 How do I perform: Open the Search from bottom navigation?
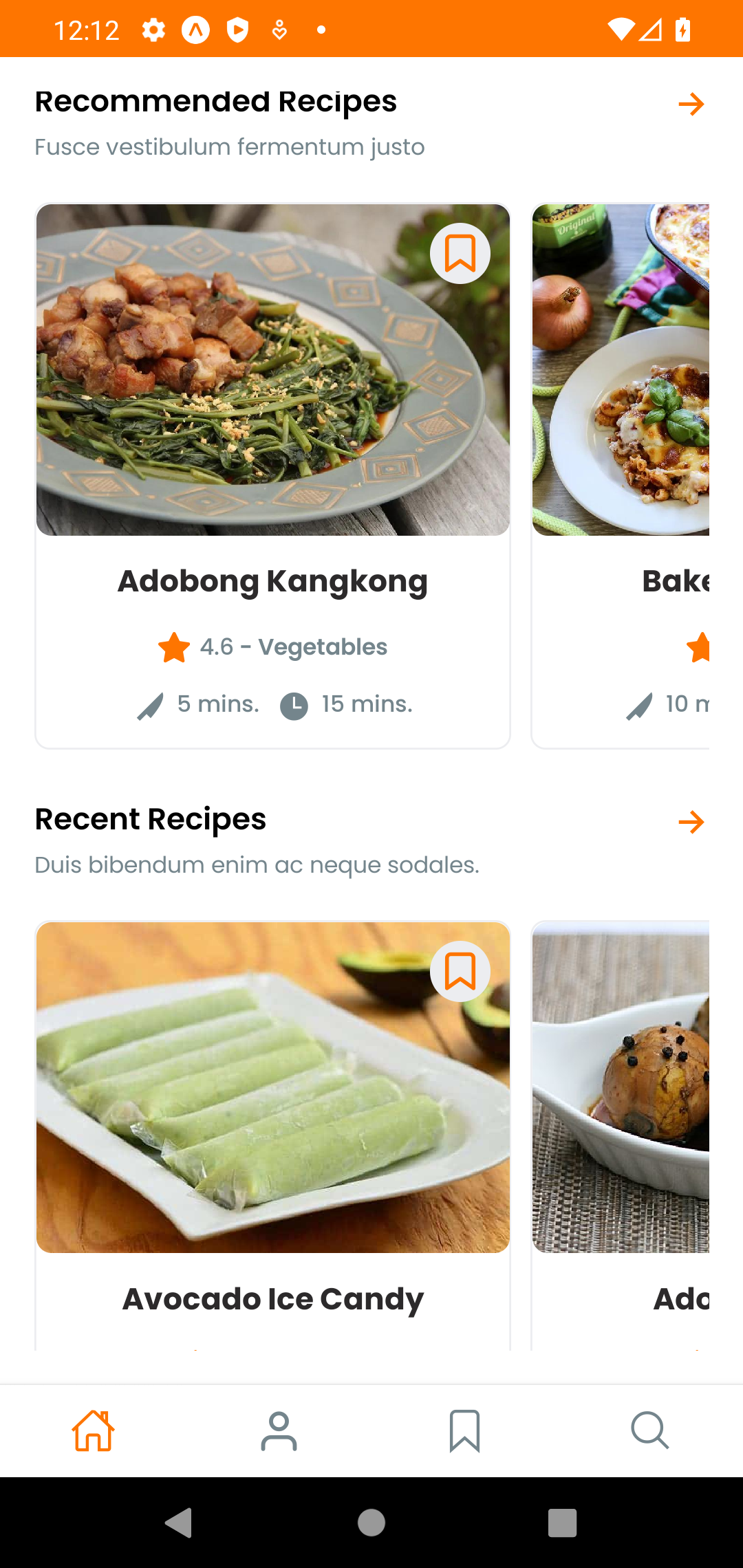[x=650, y=1430]
